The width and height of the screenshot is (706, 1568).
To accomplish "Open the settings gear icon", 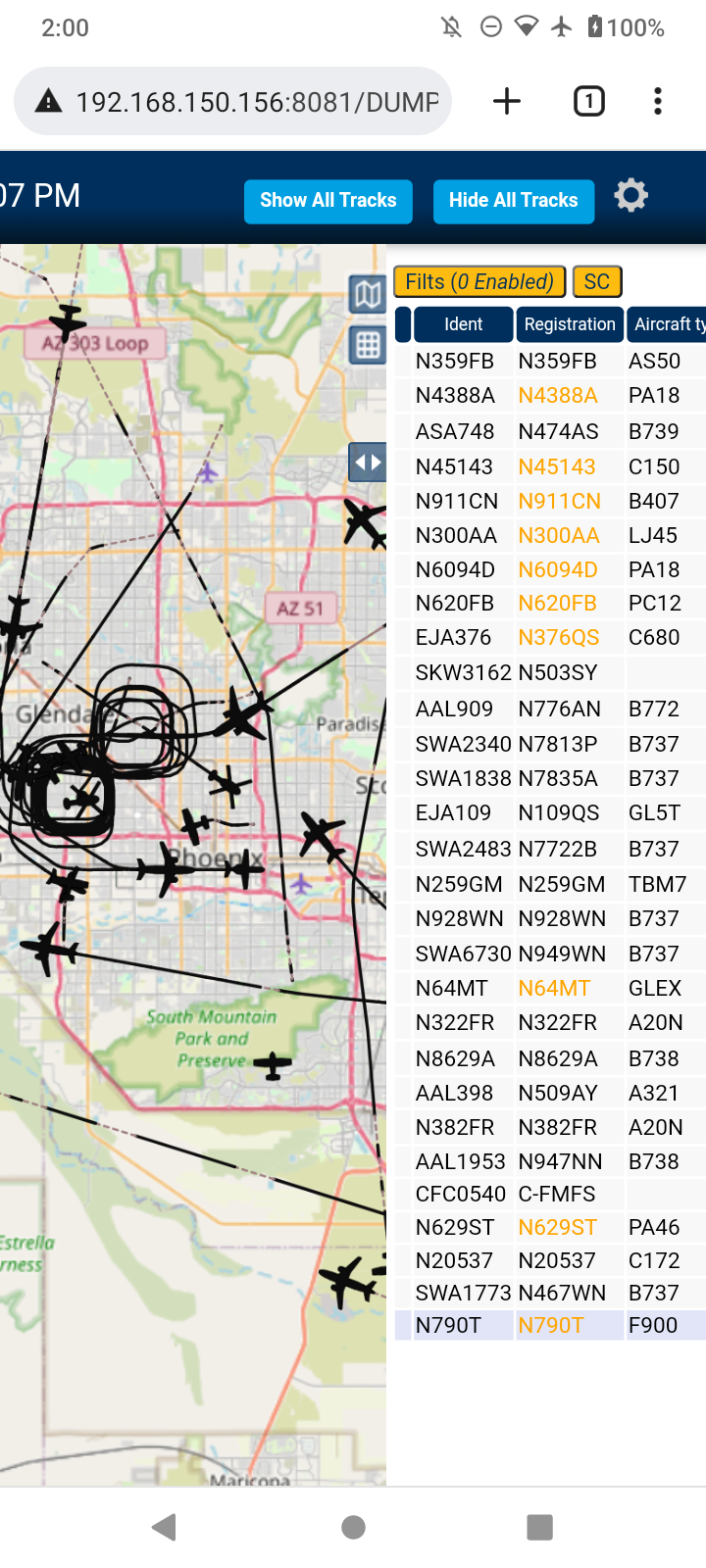I will [631, 196].
